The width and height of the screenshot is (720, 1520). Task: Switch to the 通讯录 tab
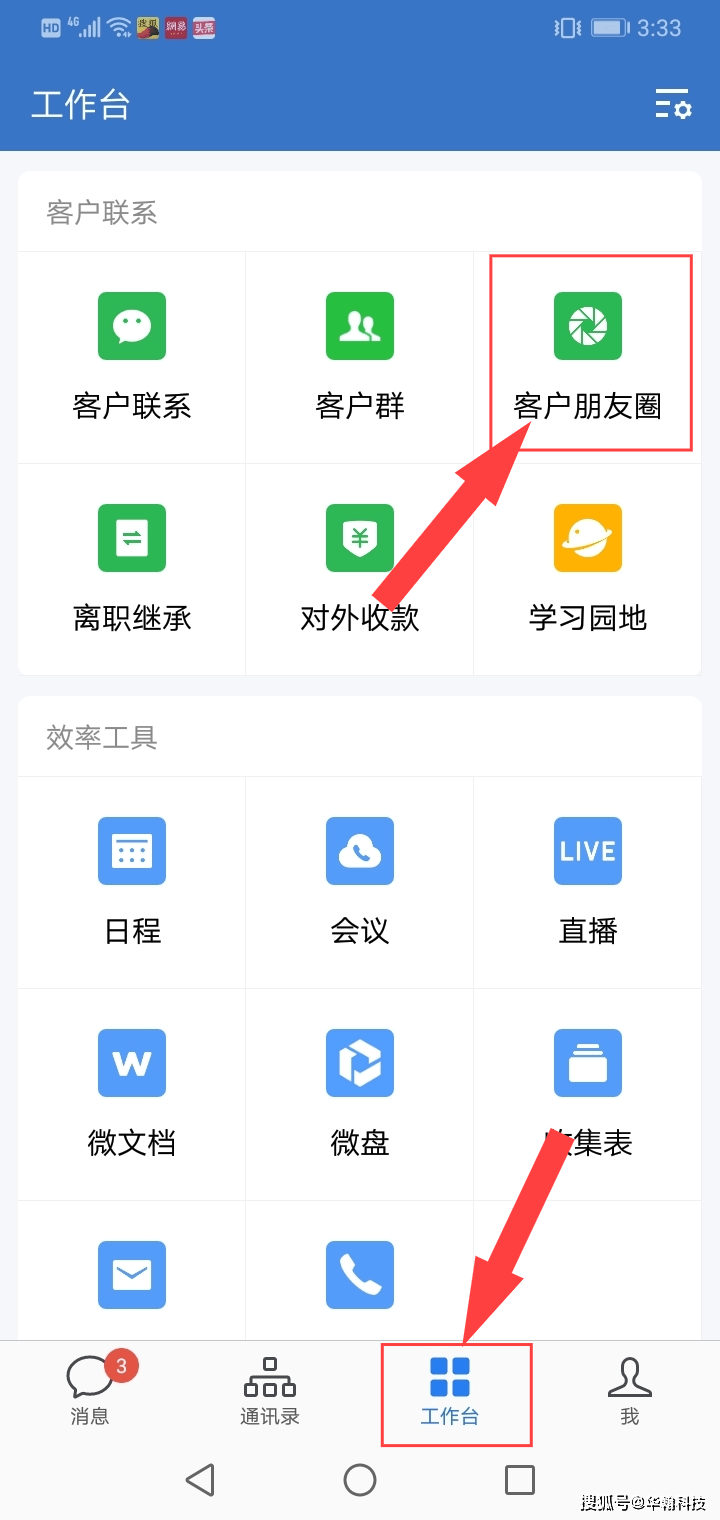coord(270,1390)
